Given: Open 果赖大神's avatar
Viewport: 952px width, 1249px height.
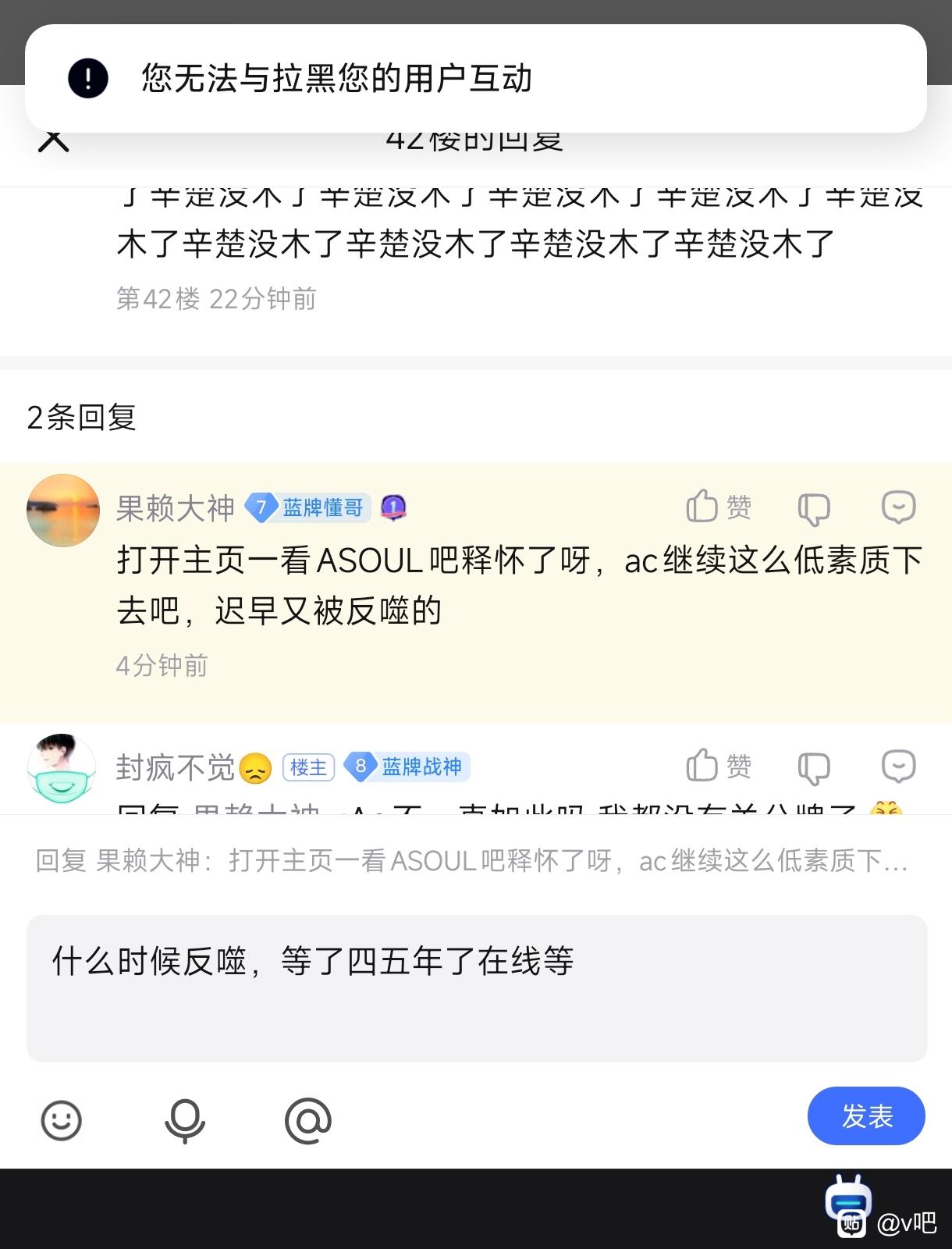Looking at the screenshot, I should pyautogui.click(x=63, y=511).
